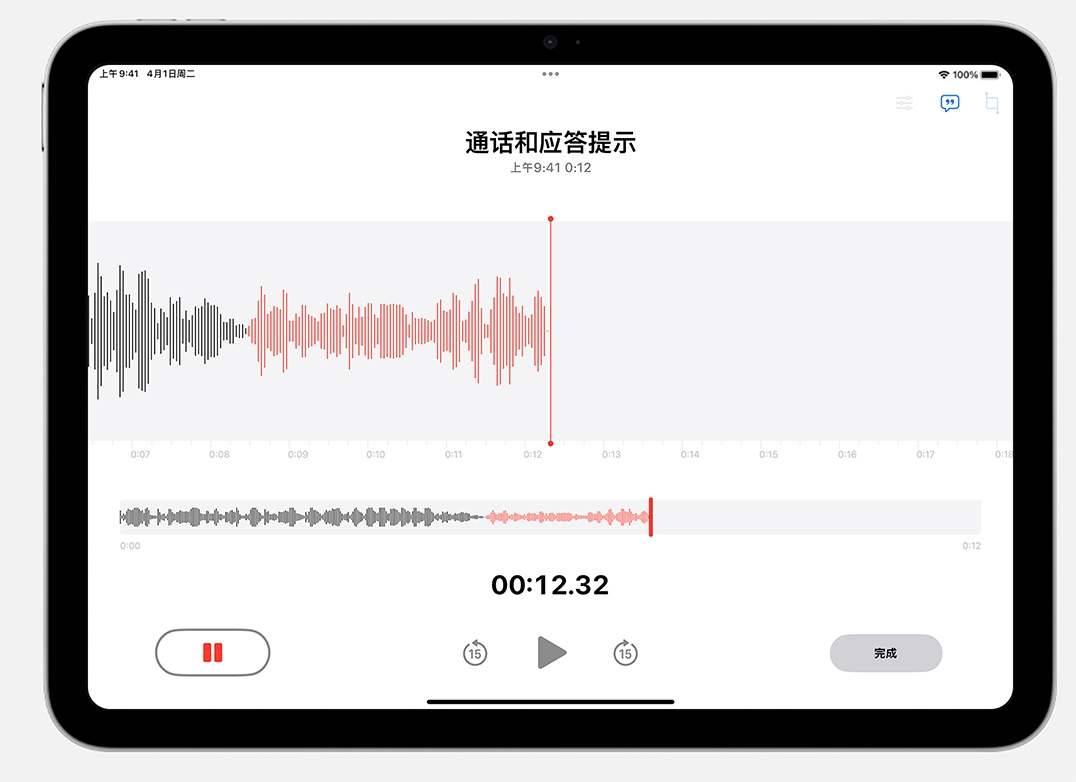Open the multitasking three-dot menu at the top
The image size is (1076, 782).
click(x=550, y=74)
